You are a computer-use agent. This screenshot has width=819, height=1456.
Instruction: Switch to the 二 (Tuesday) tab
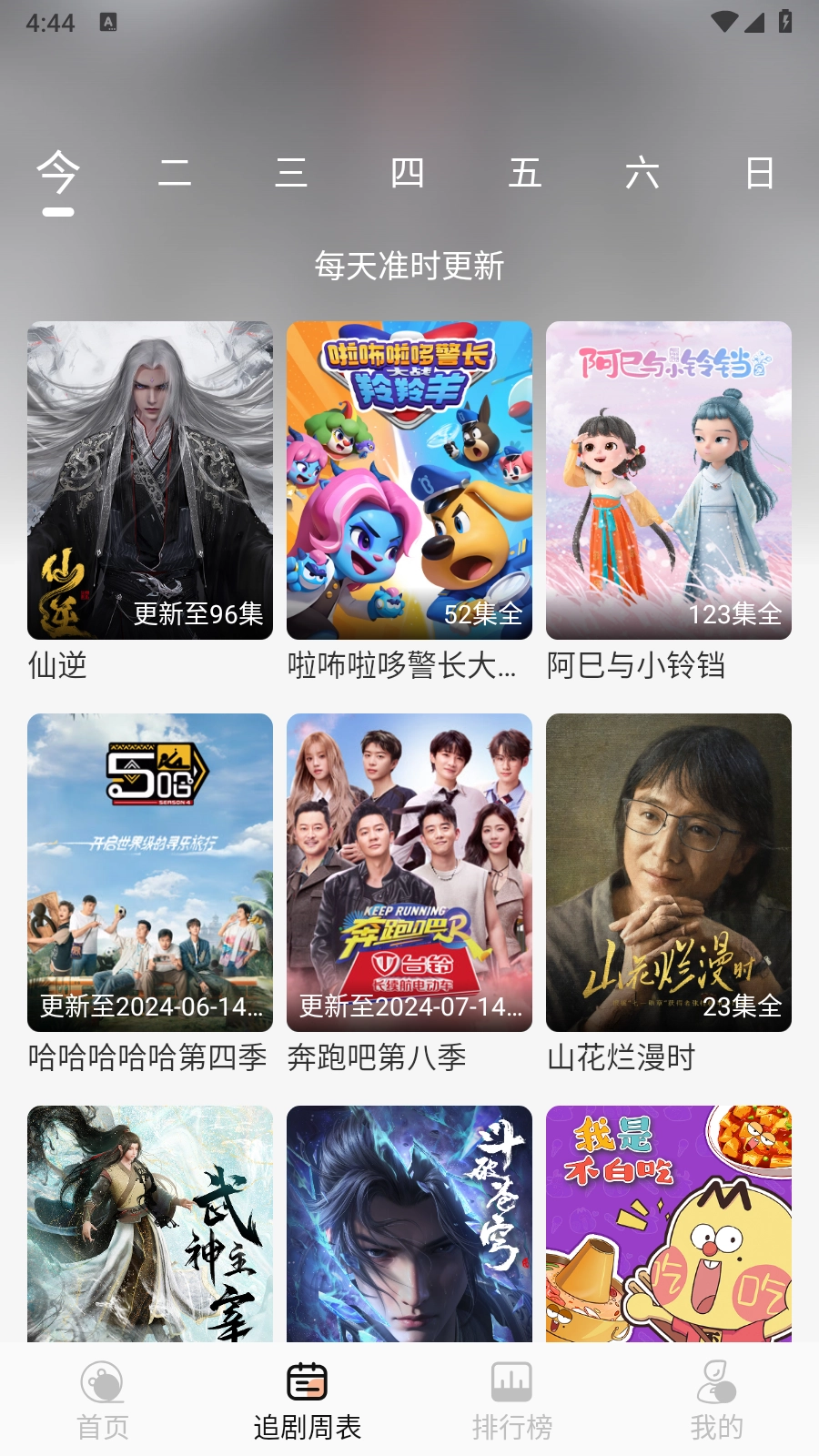175,173
